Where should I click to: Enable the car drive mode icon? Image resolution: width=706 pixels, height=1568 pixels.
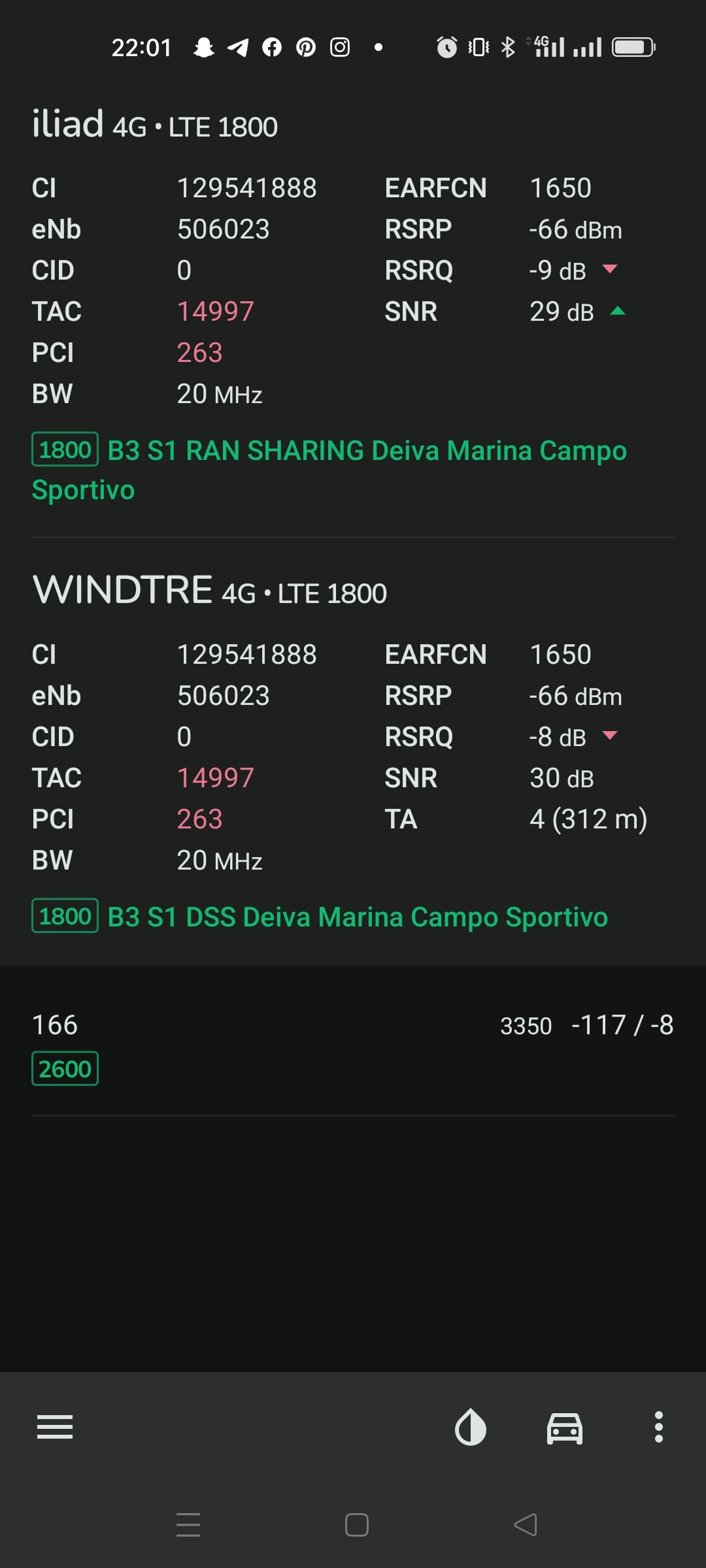[565, 1428]
